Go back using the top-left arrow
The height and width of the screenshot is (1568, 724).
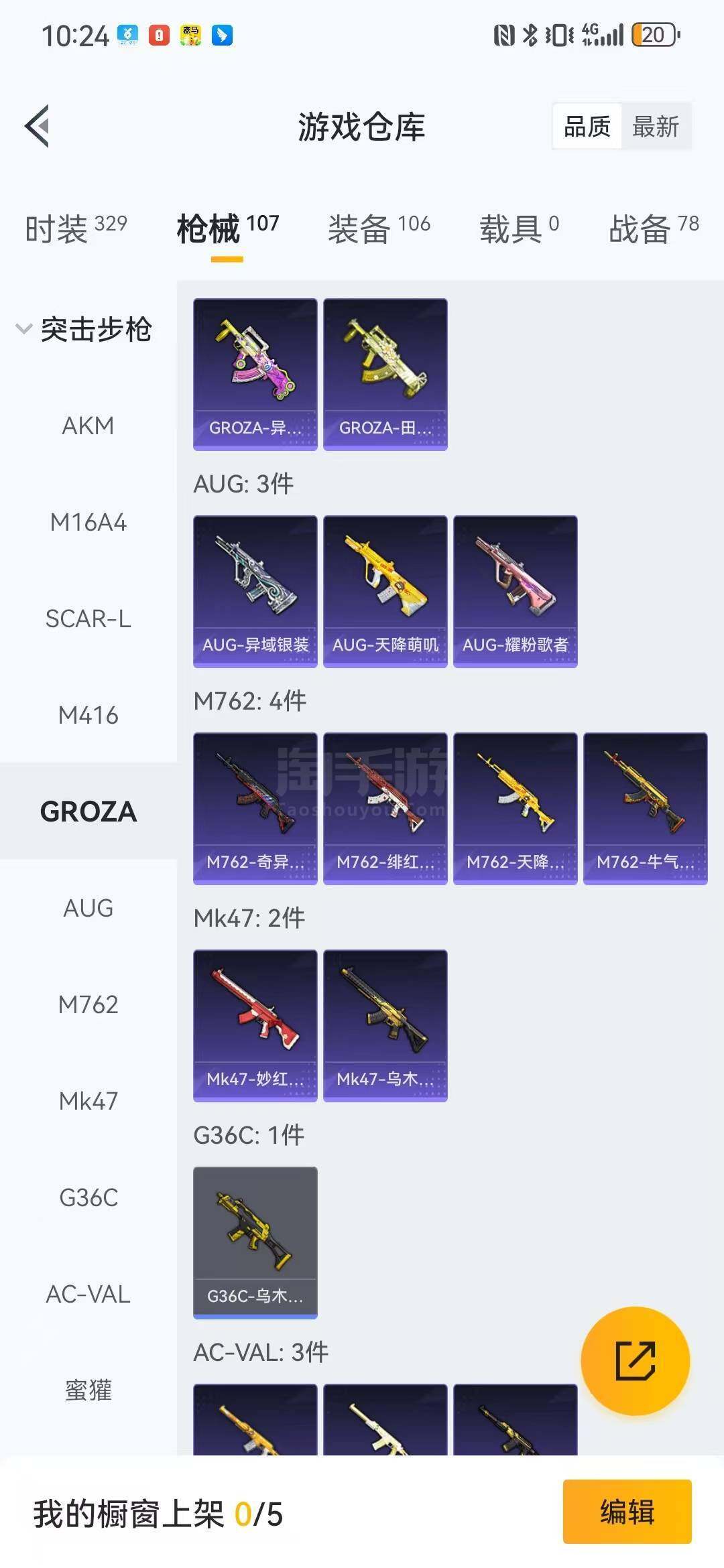[38, 126]
